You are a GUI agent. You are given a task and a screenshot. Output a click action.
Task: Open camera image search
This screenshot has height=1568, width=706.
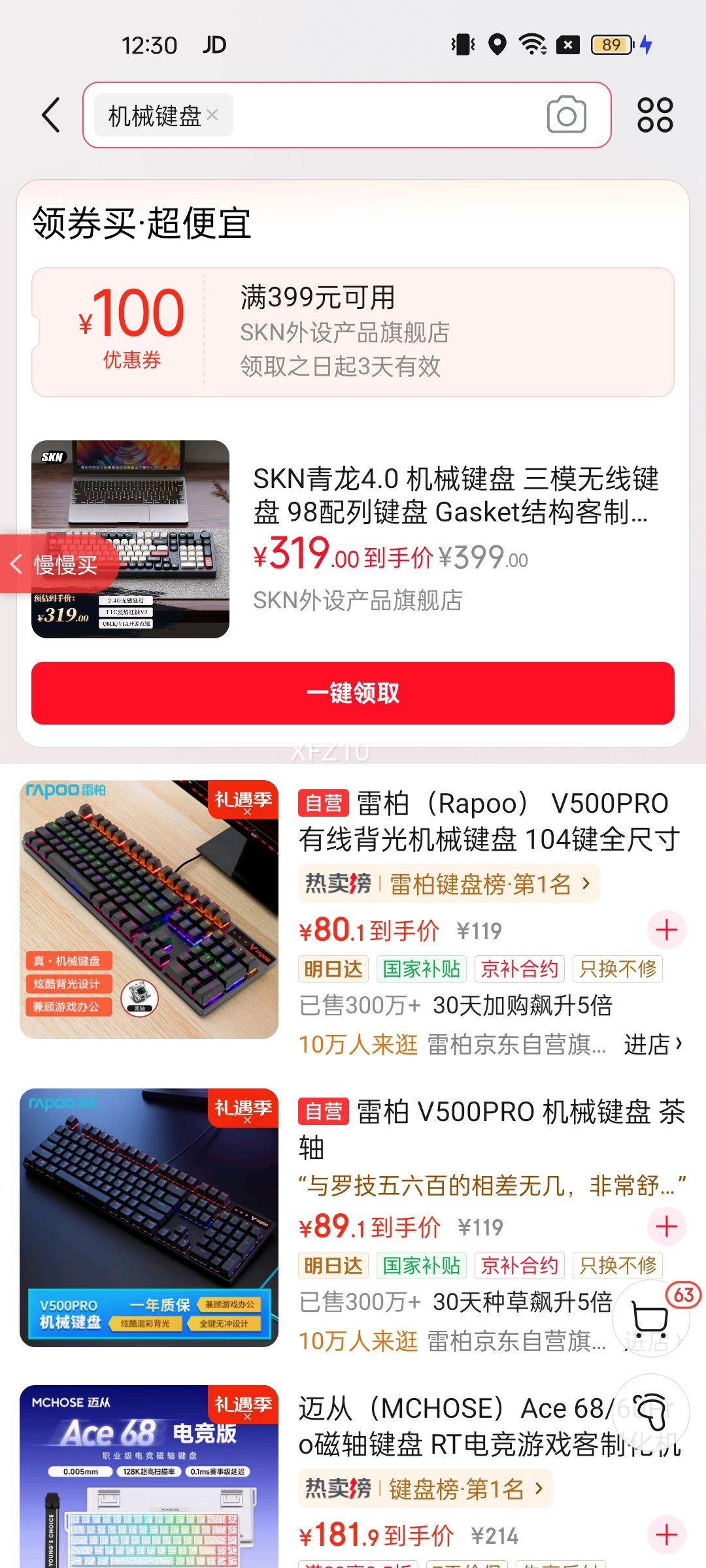566,116
